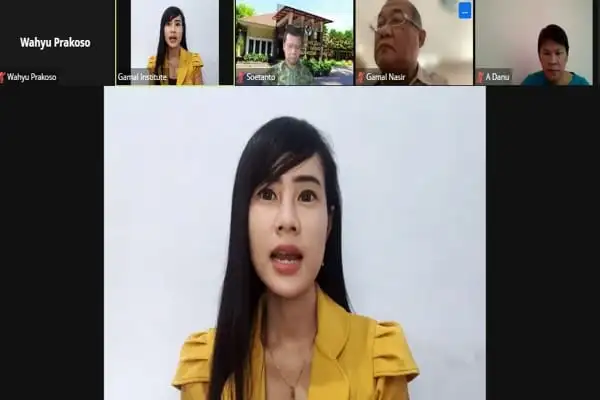This screenshot has height=400, width=600.
Task: Select Wahyu Prakoso's participant tile
Action: [x=57, y=42]
